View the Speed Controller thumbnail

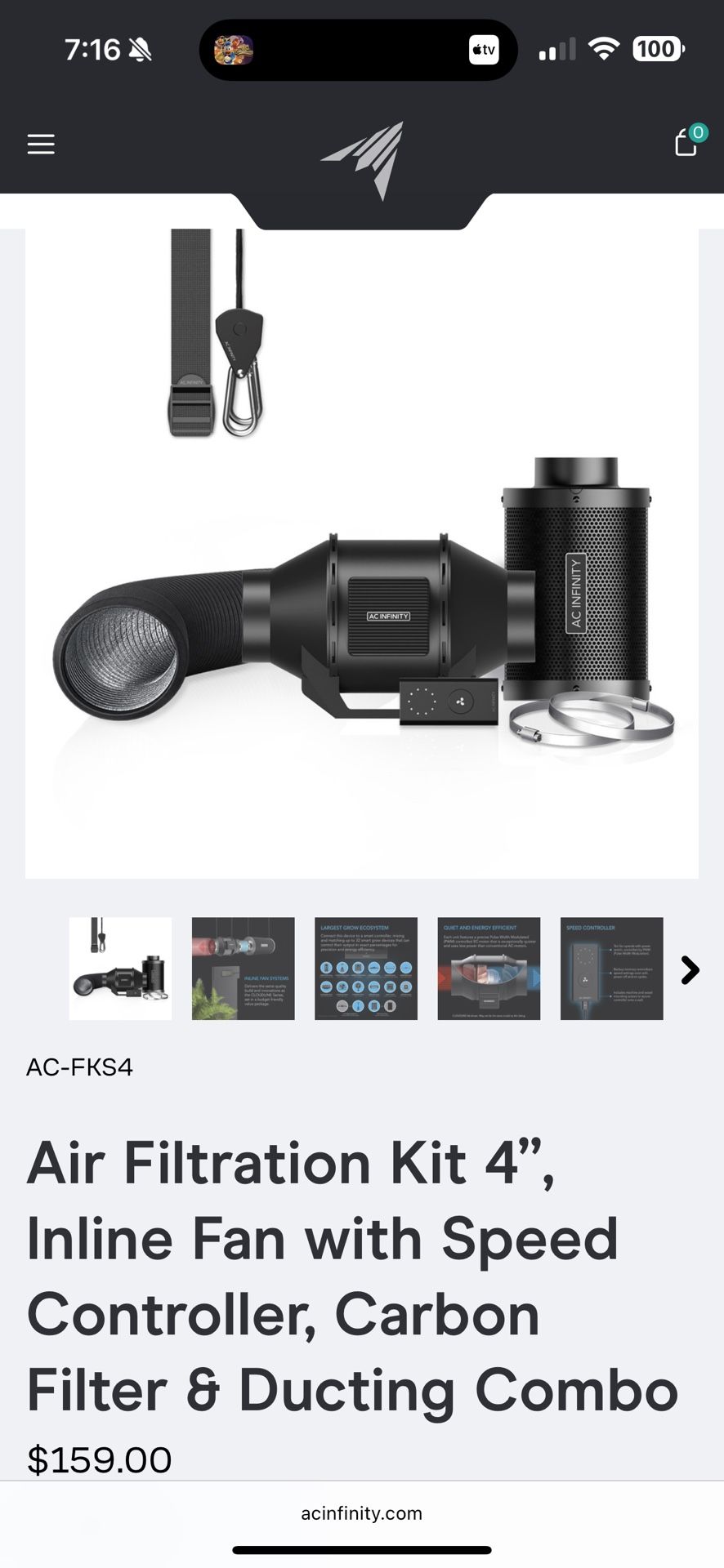pyautogui.click(x=611, y=969)
